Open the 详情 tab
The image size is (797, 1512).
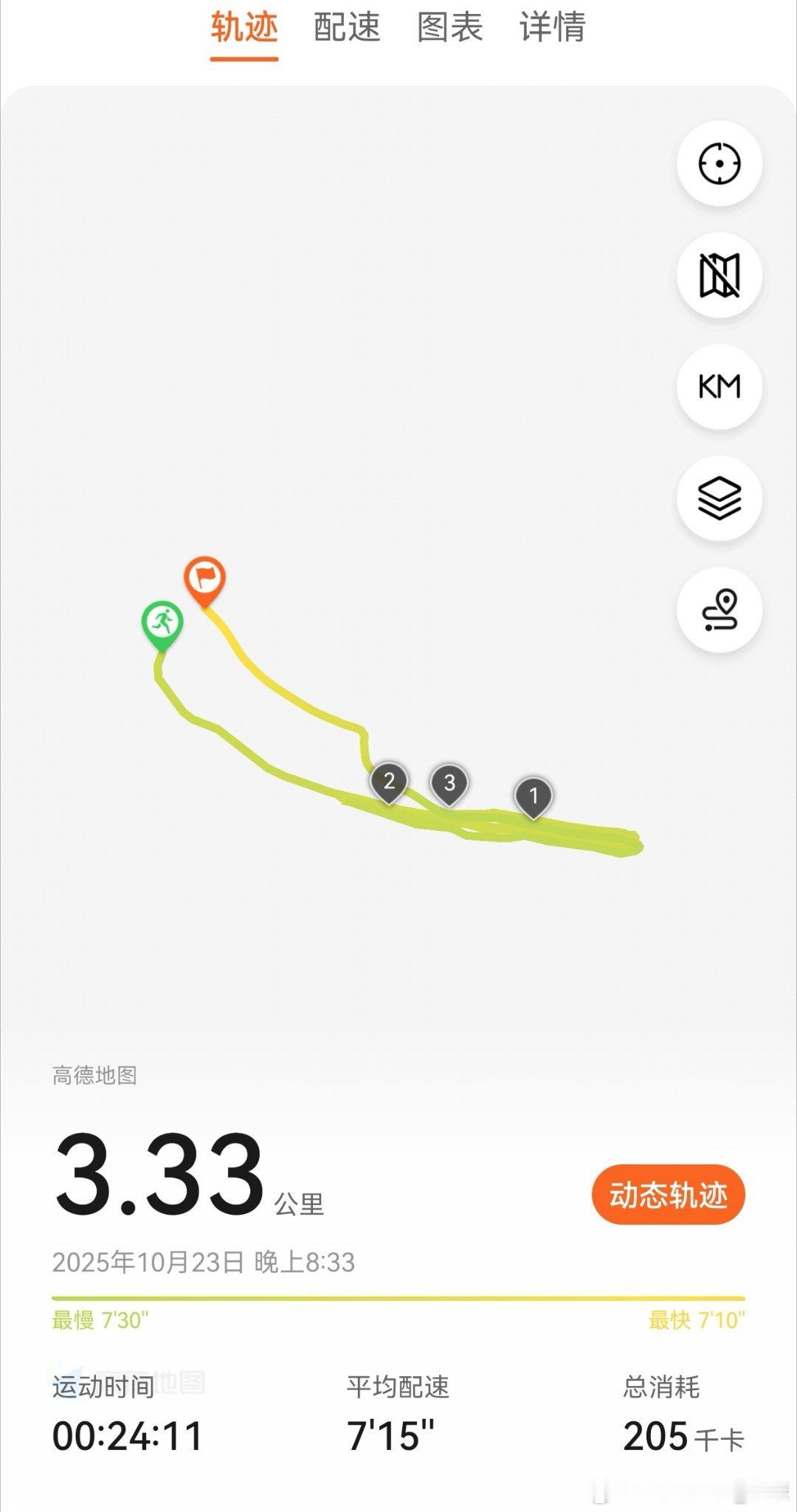tap(552, 27)
